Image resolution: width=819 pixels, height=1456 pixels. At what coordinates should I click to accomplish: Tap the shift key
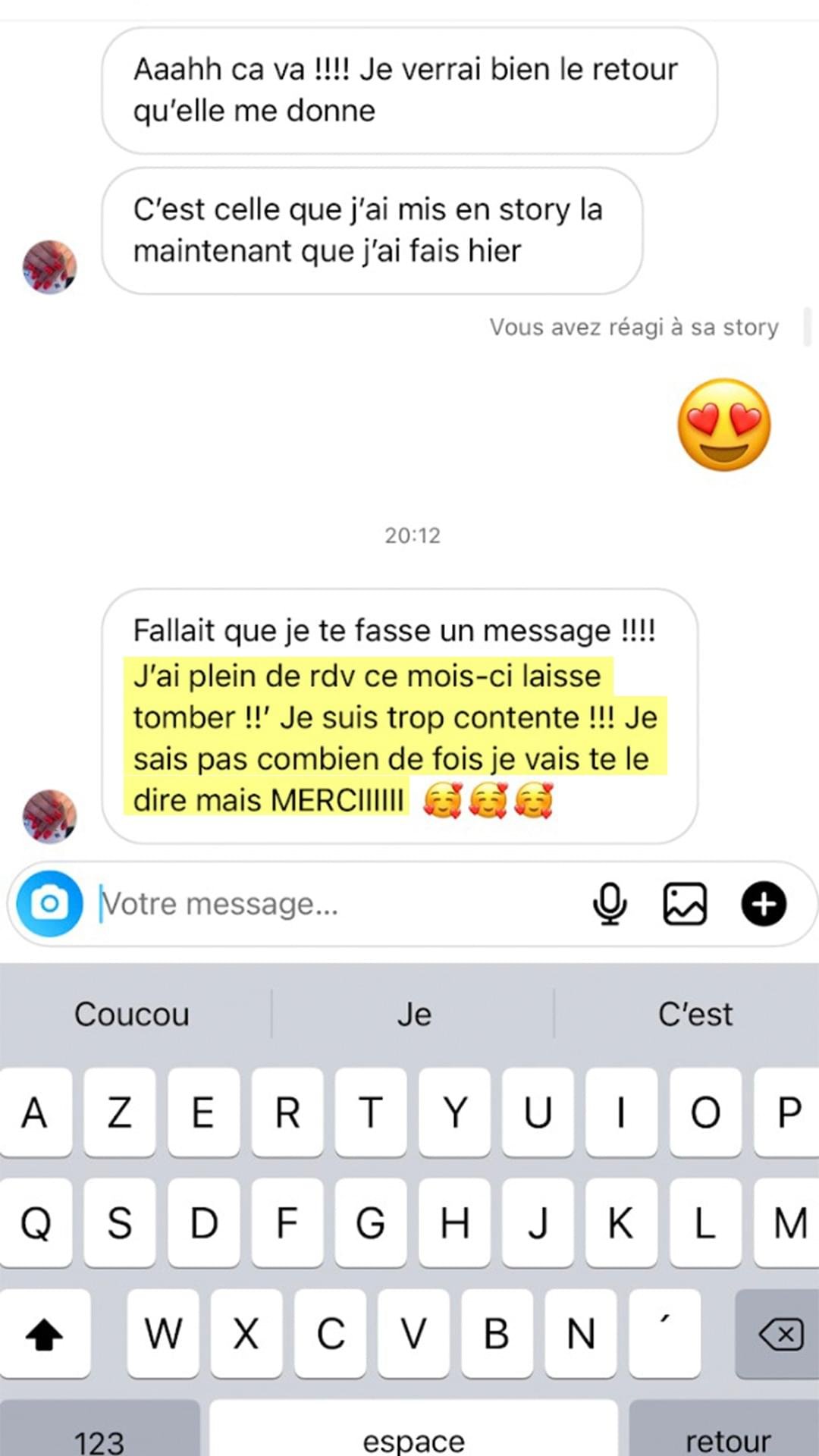(x=44, y=1334)
